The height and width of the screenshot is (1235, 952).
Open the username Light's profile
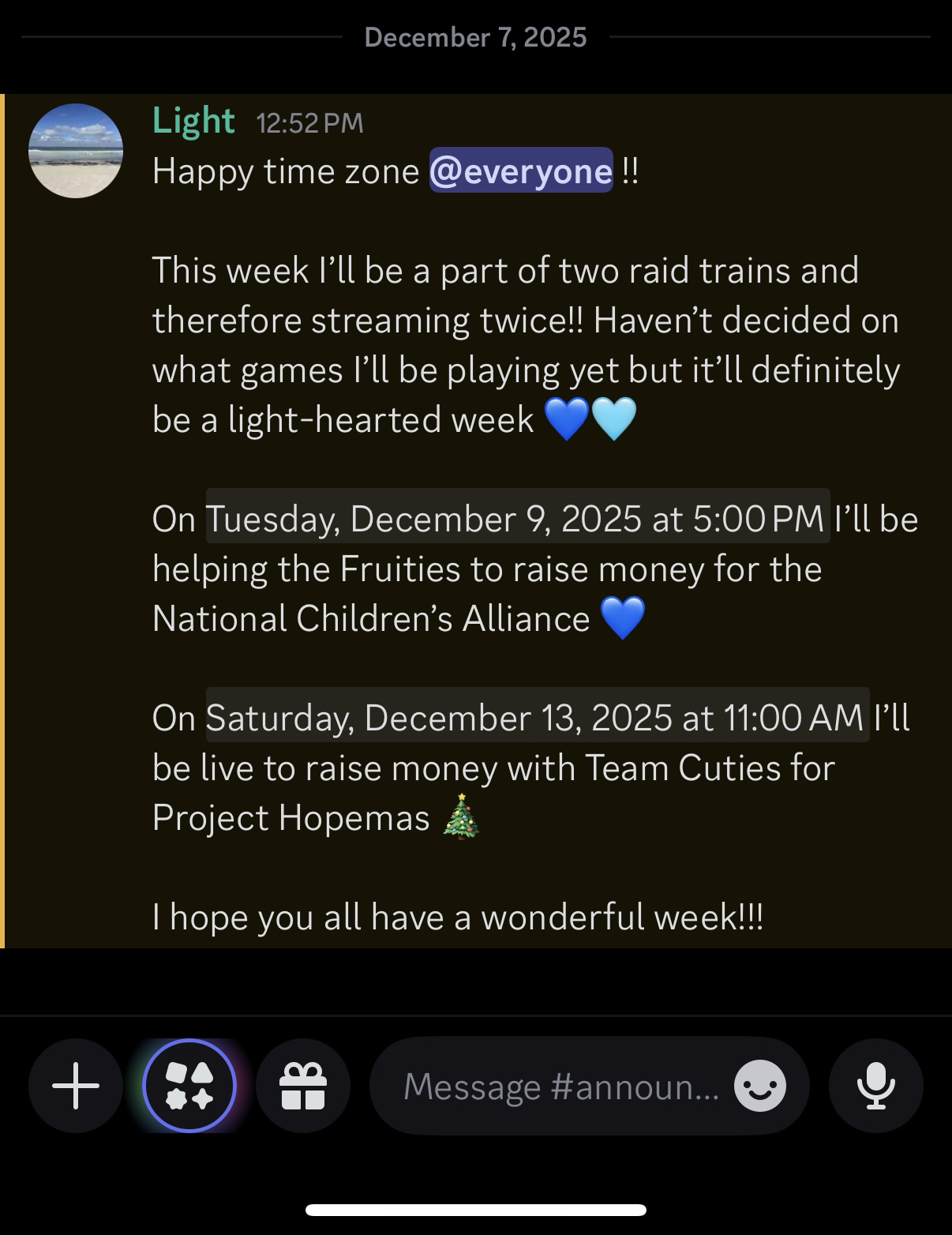coord(193,121)
